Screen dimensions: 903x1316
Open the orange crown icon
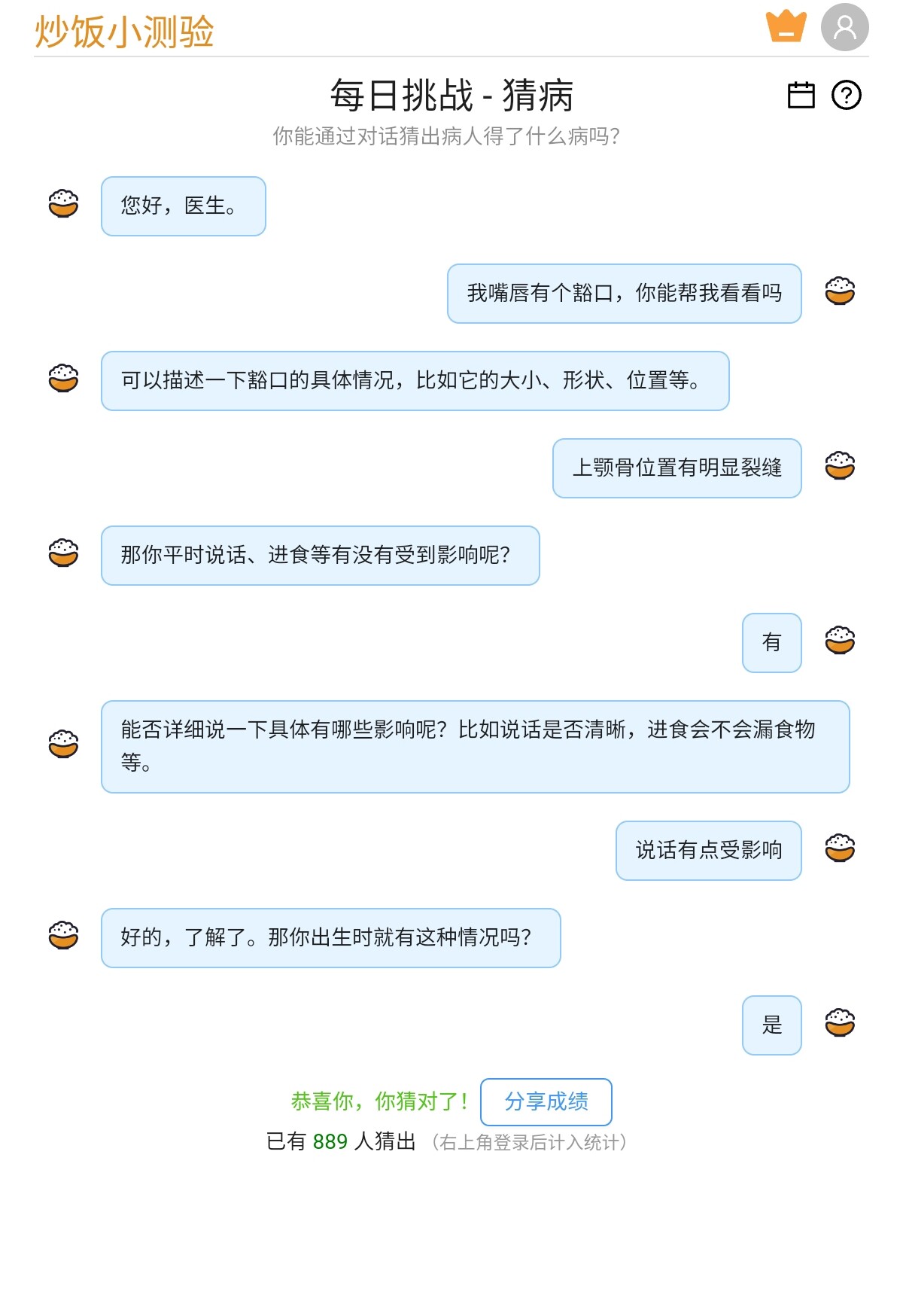(x=786, y=28)
